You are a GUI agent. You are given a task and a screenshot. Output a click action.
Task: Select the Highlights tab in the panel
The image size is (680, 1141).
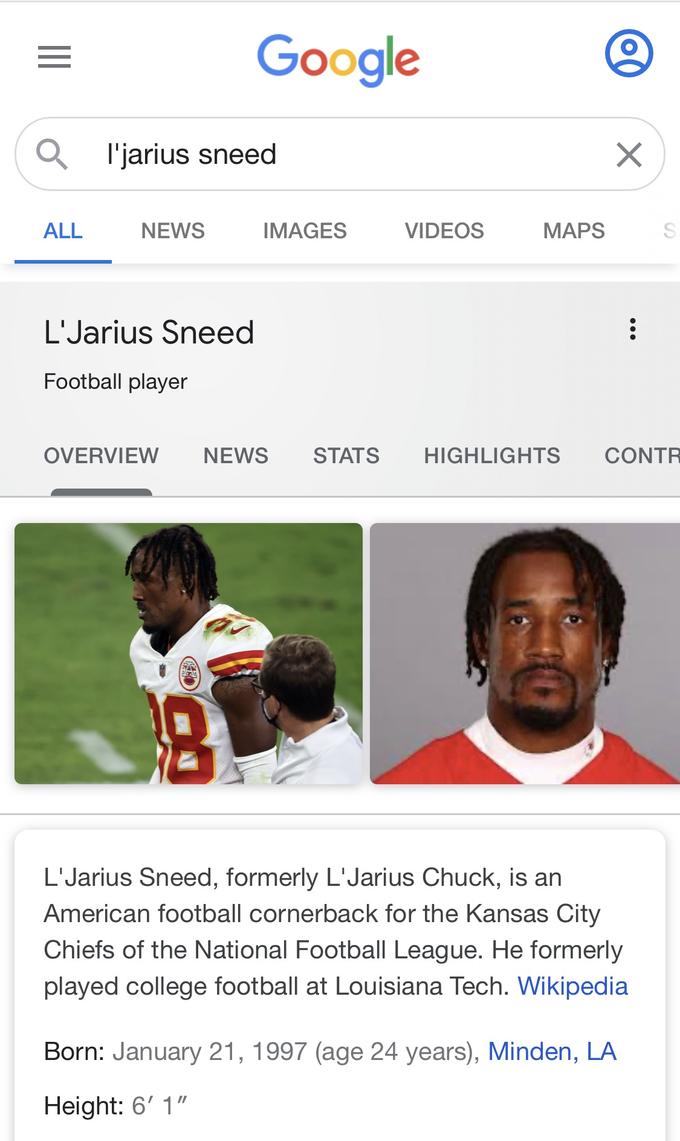(x=492, y=456)
